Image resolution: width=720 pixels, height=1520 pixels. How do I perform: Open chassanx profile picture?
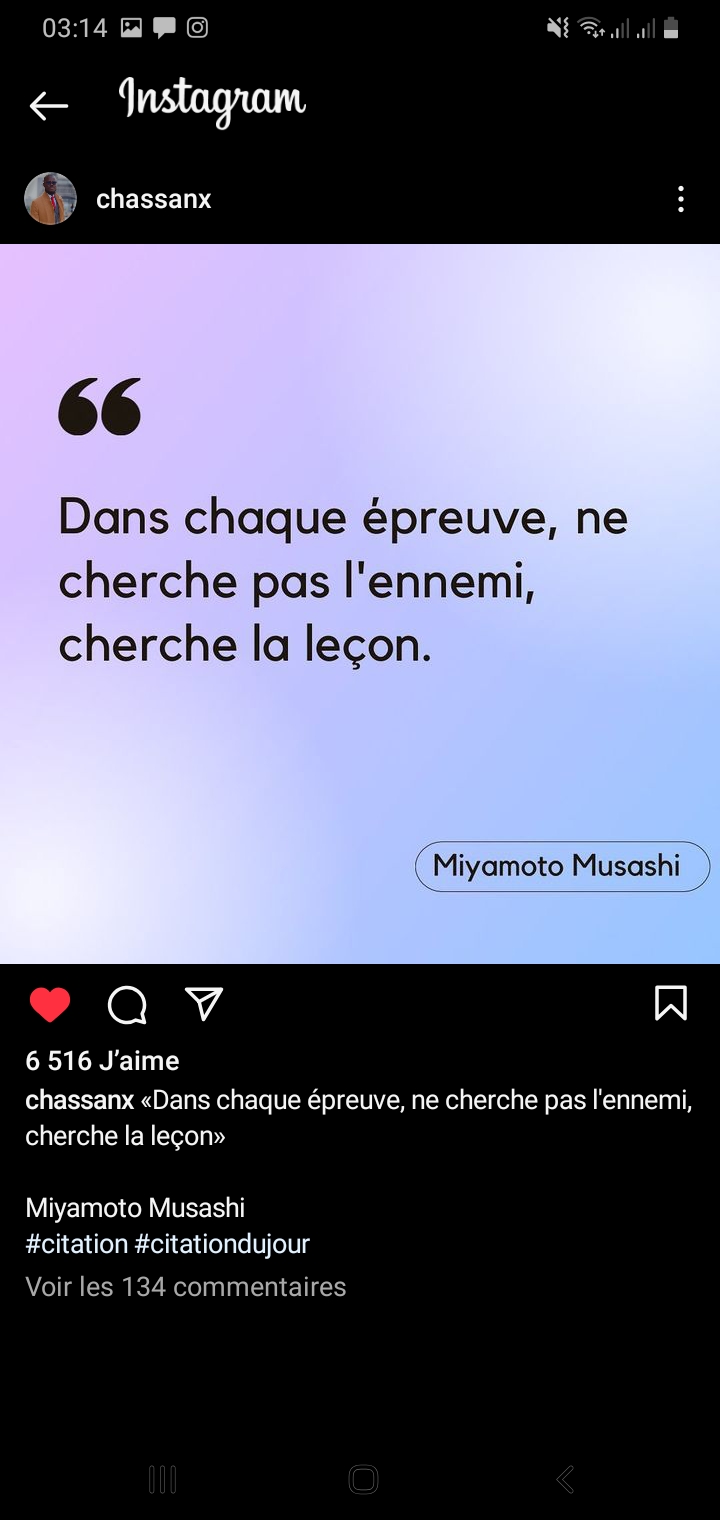[50, 199]
